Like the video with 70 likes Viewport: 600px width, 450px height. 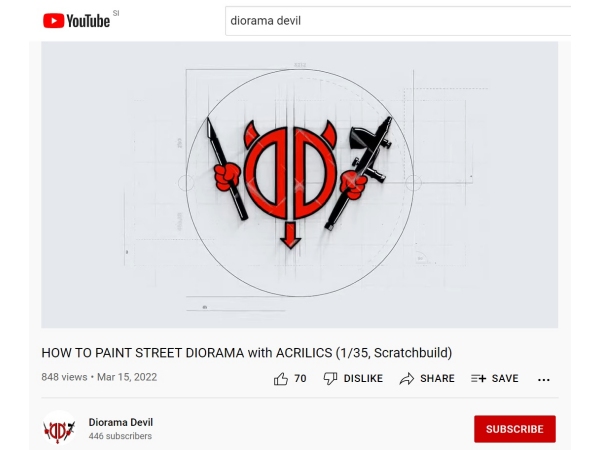pos(290,379)
